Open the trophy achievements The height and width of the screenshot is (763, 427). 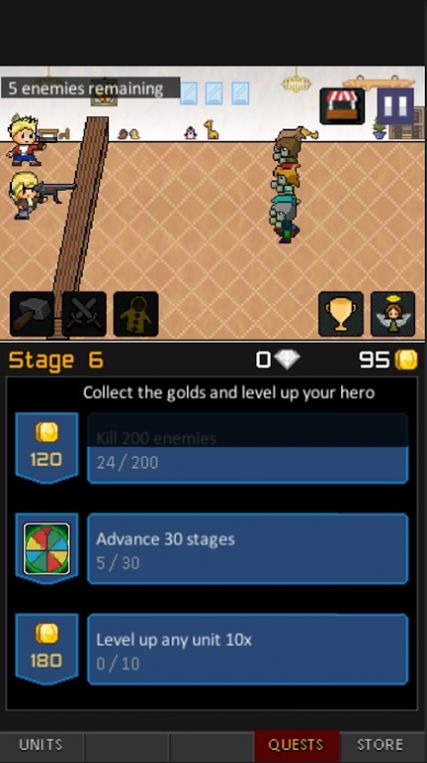341,314
